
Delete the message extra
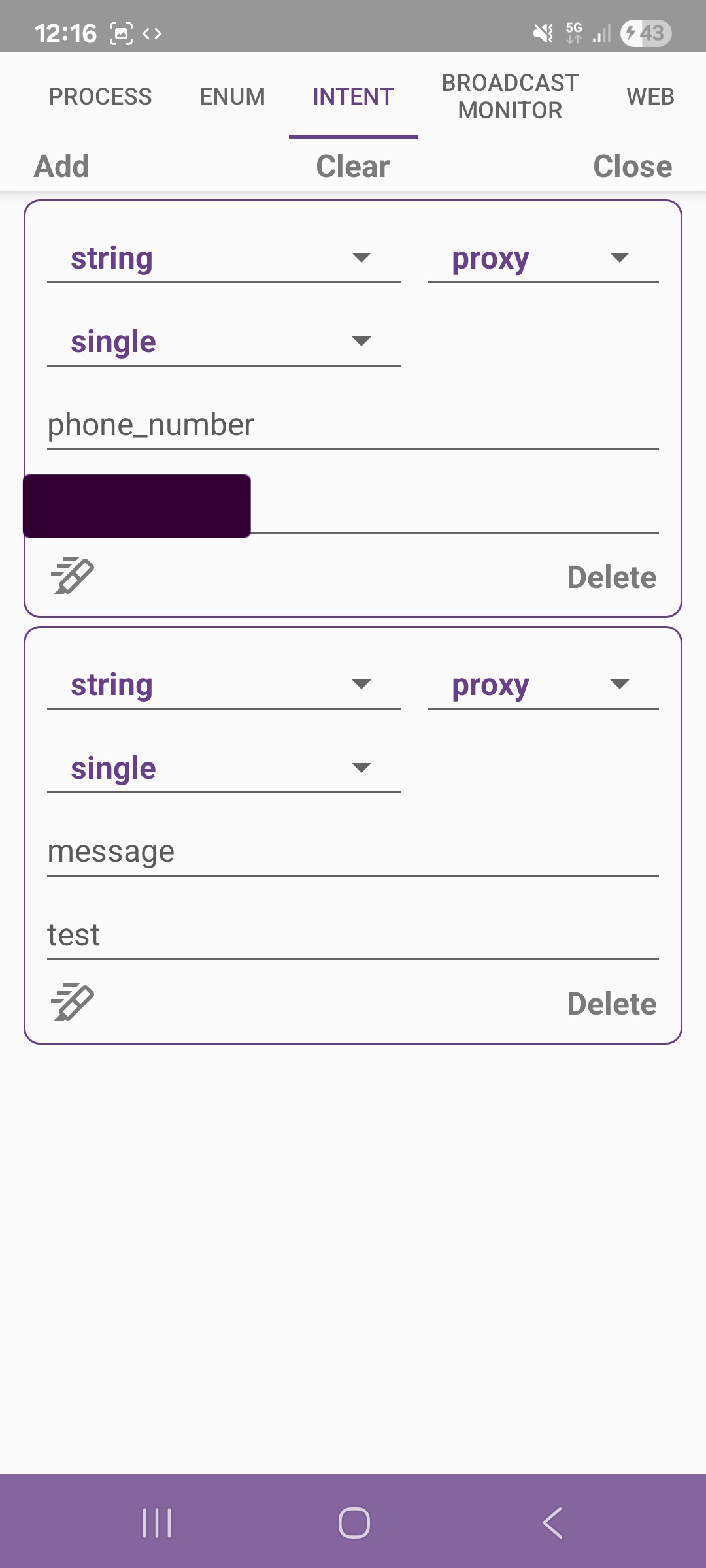611,1004
